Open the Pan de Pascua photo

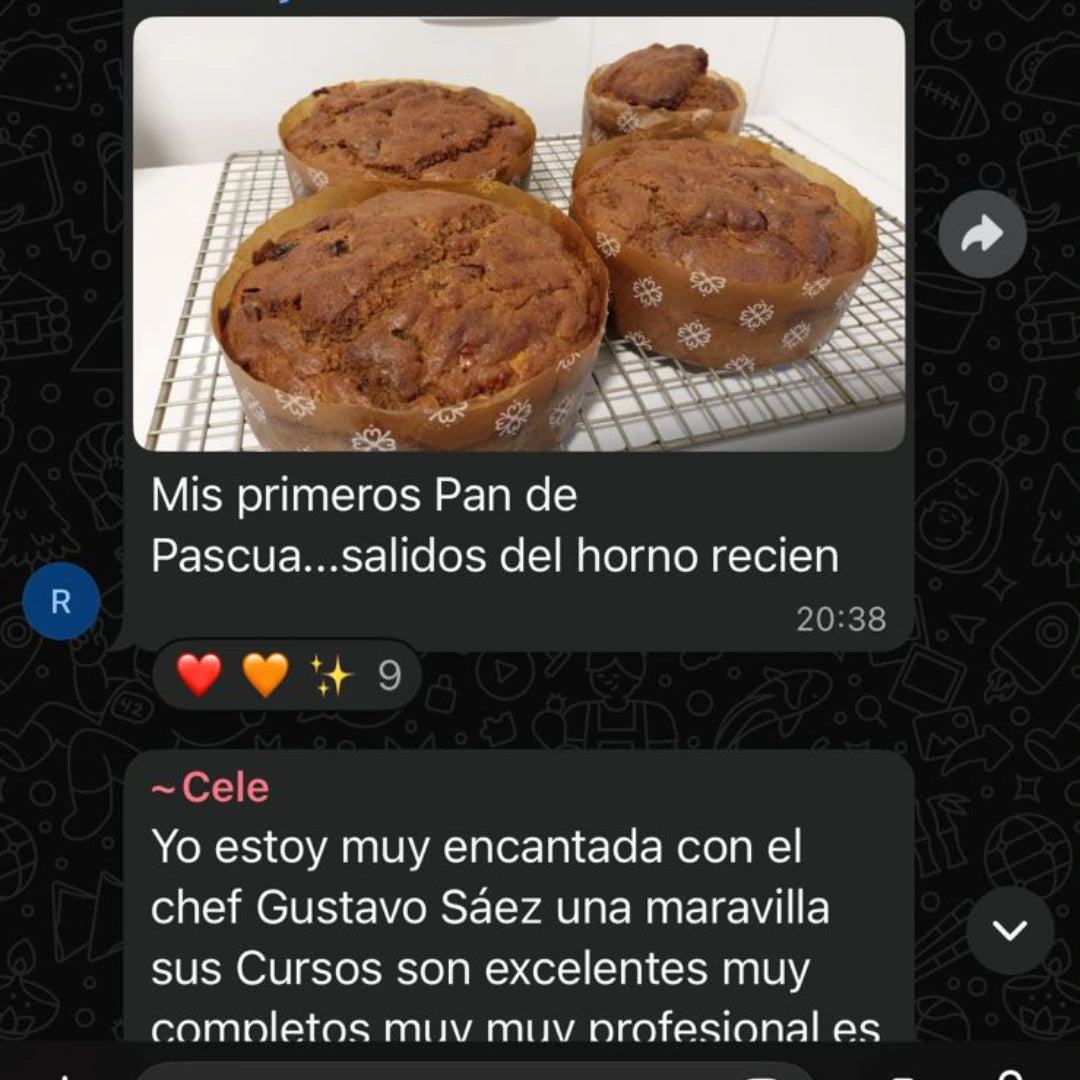coord(519,234)
